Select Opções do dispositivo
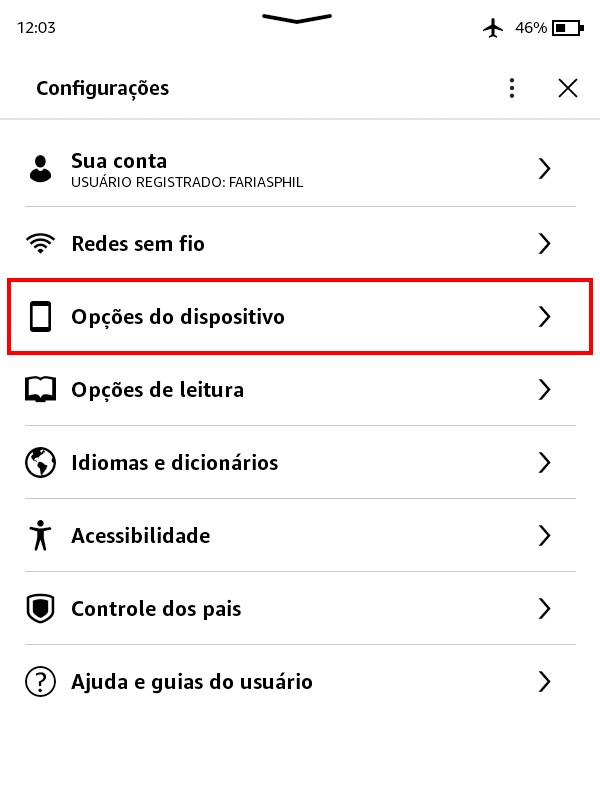 [300, 317]
